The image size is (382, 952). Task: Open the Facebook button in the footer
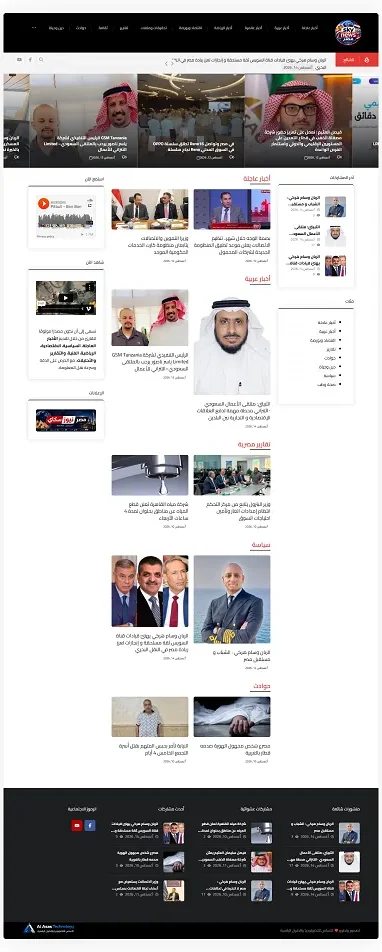coord(90,826)
